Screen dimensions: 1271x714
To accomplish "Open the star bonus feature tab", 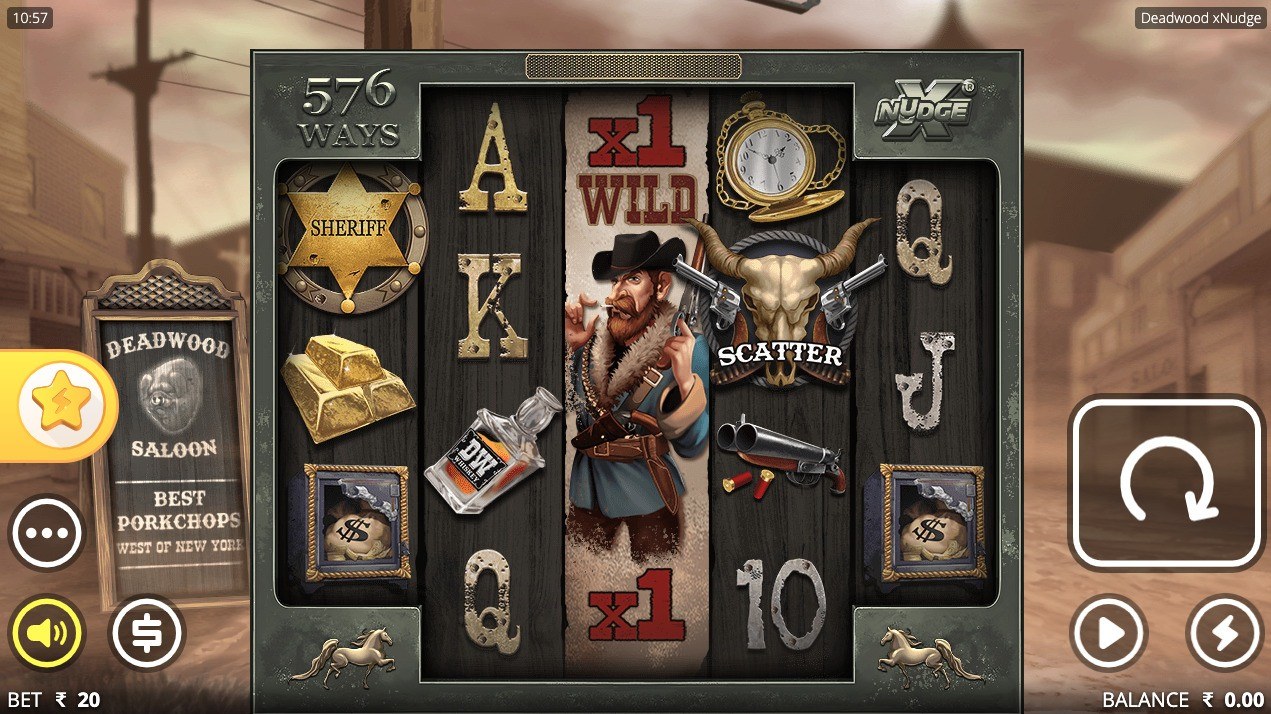I will [60, 404].
